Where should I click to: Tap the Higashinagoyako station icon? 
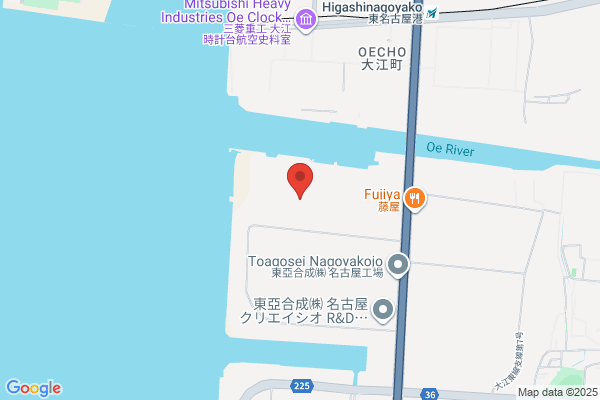point(432,13)
